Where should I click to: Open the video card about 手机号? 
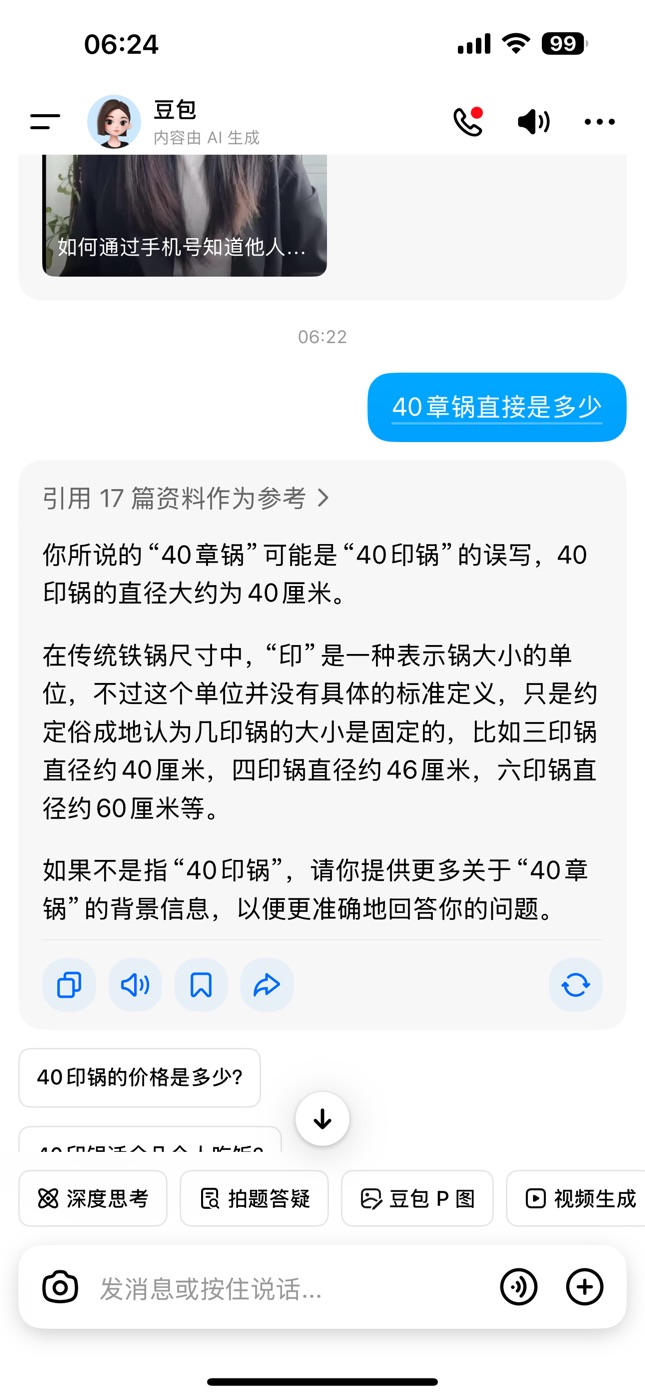(184, 215)
